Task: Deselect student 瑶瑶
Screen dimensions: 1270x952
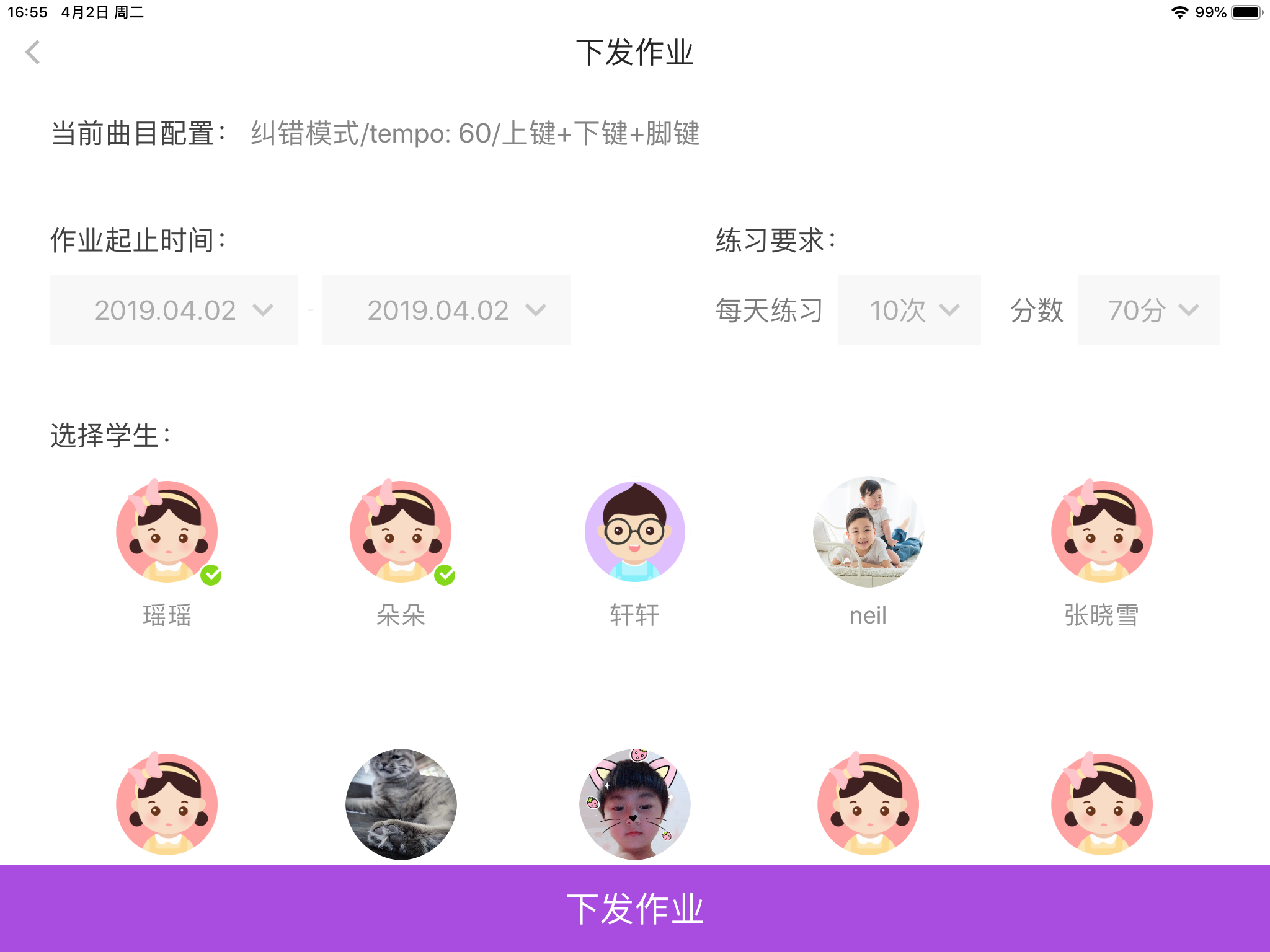Action: tap(167, 532)
